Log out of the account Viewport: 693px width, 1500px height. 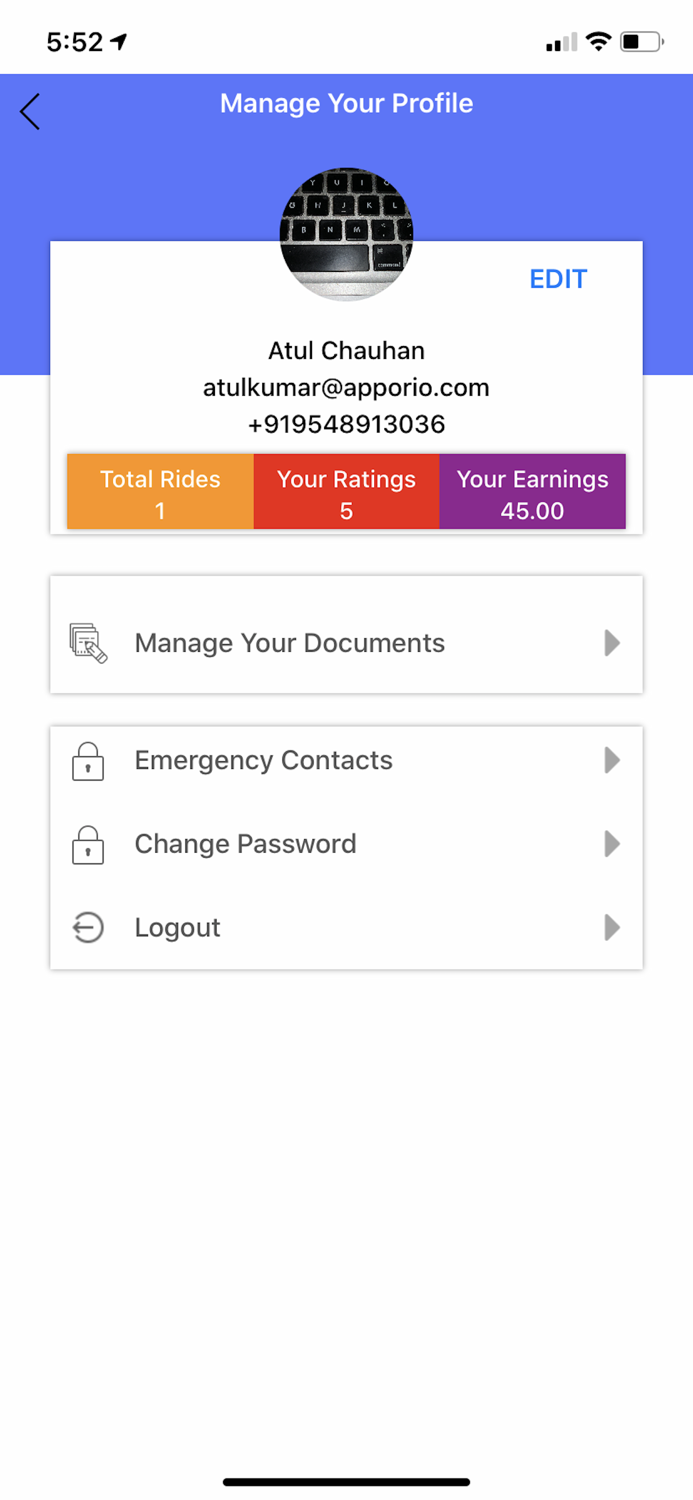coord(345,928)
